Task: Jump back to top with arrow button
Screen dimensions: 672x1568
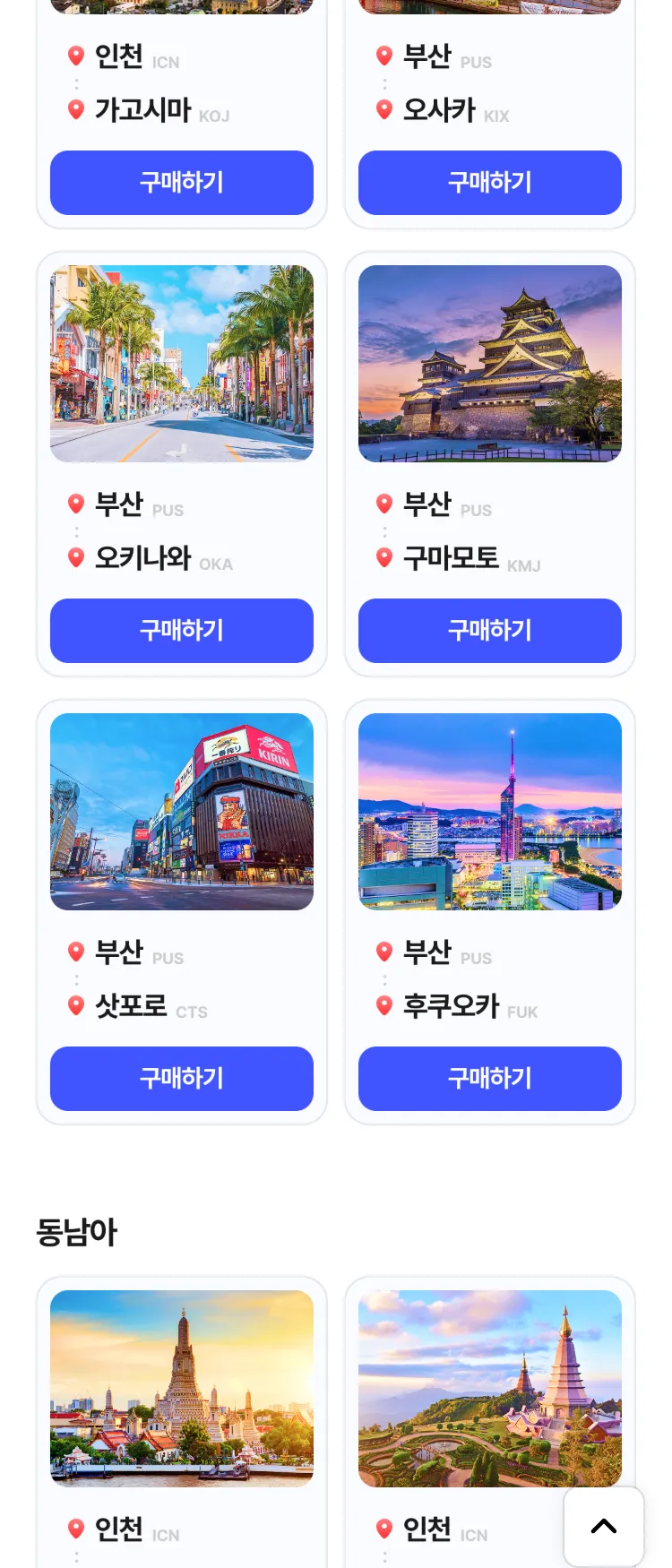Action: point(604,1527)
